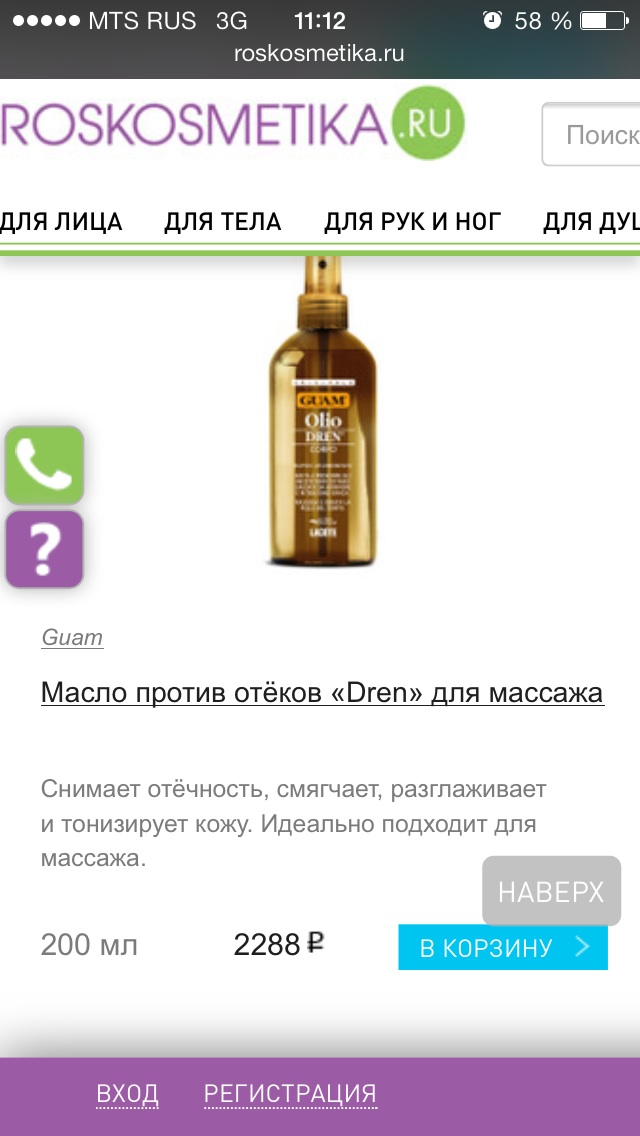This screenshot has height=1136, width=640.
Task: Select the ДЛЯ РУК И НОГ category
Action: [412, 221]
